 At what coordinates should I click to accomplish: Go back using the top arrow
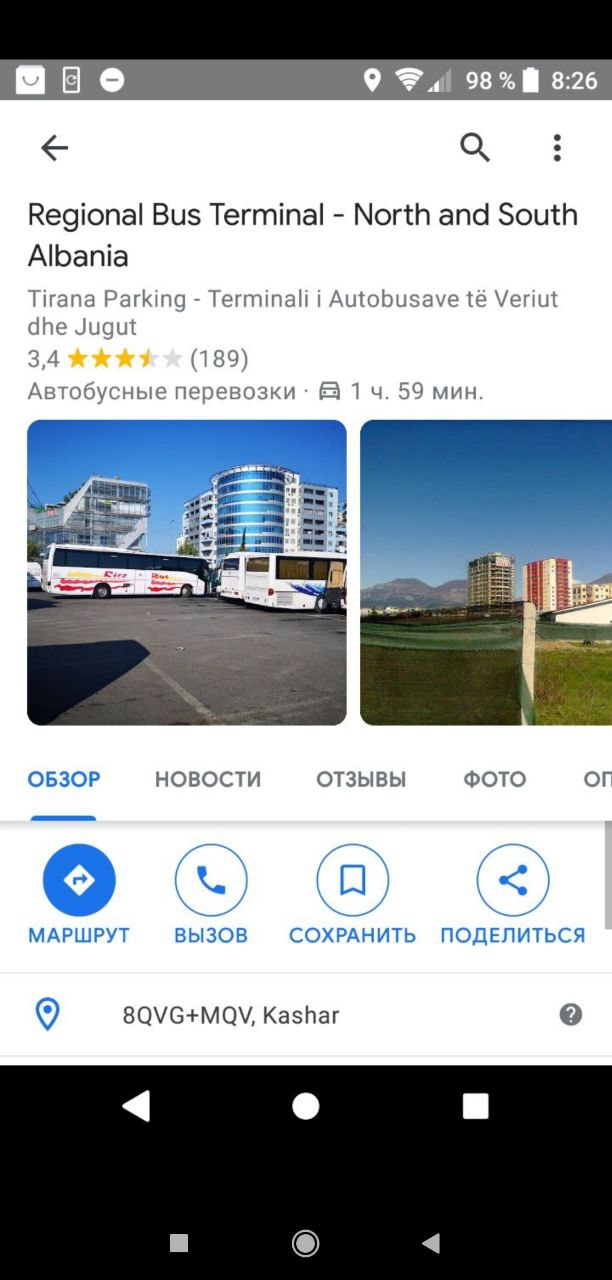pyautogui.click(x=54, y=148)
